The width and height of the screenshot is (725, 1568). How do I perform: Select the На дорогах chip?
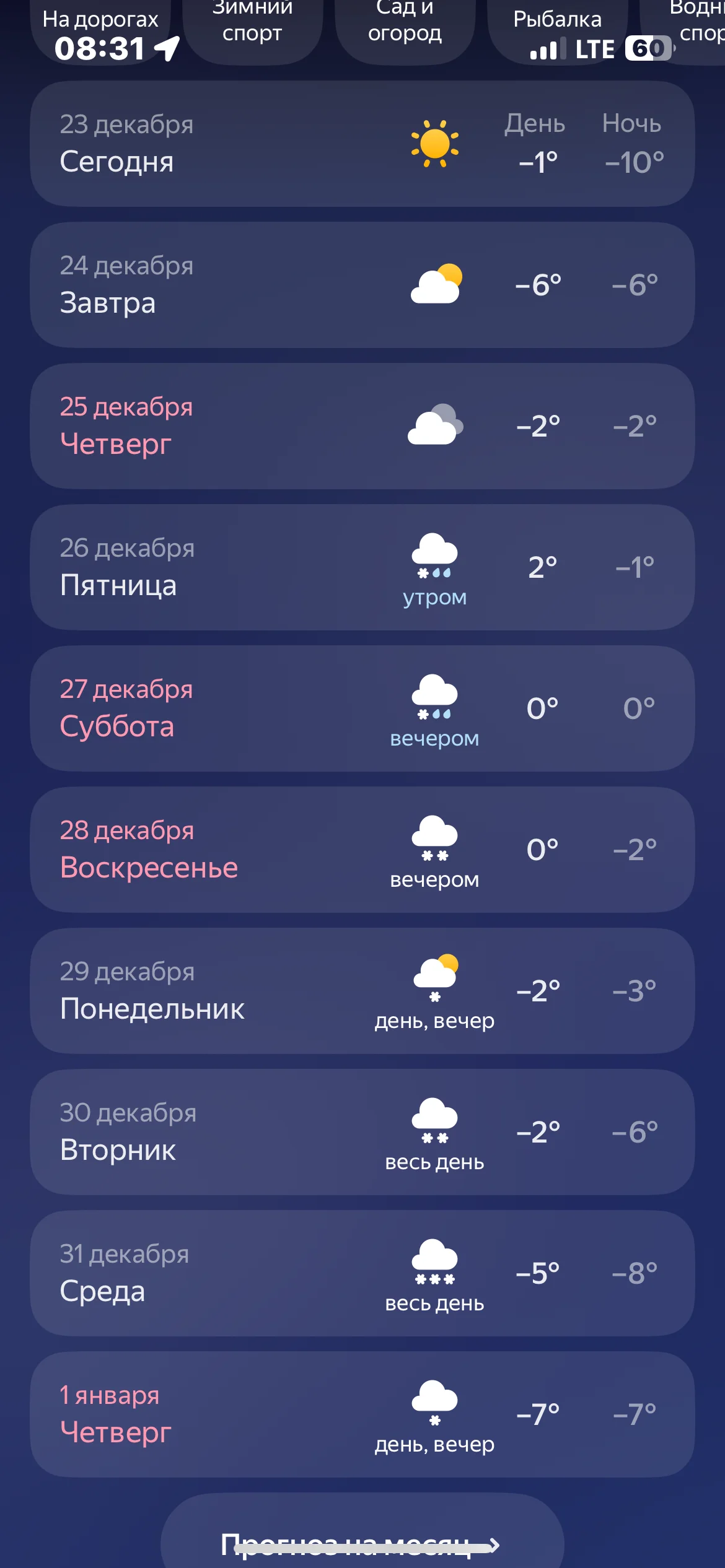100,20
